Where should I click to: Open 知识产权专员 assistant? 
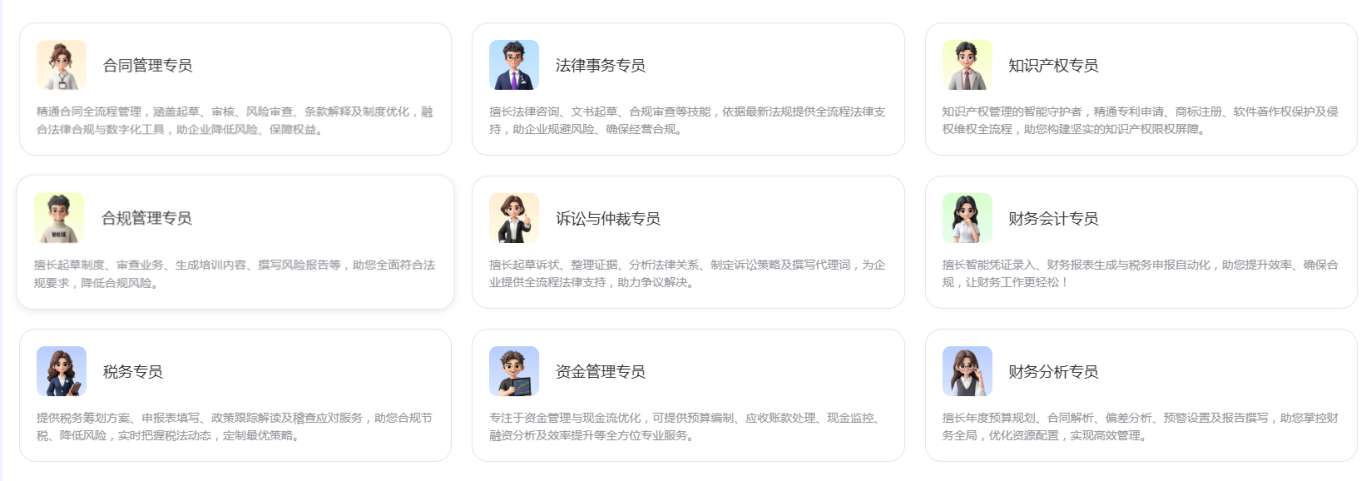[x=1141, y=89]
